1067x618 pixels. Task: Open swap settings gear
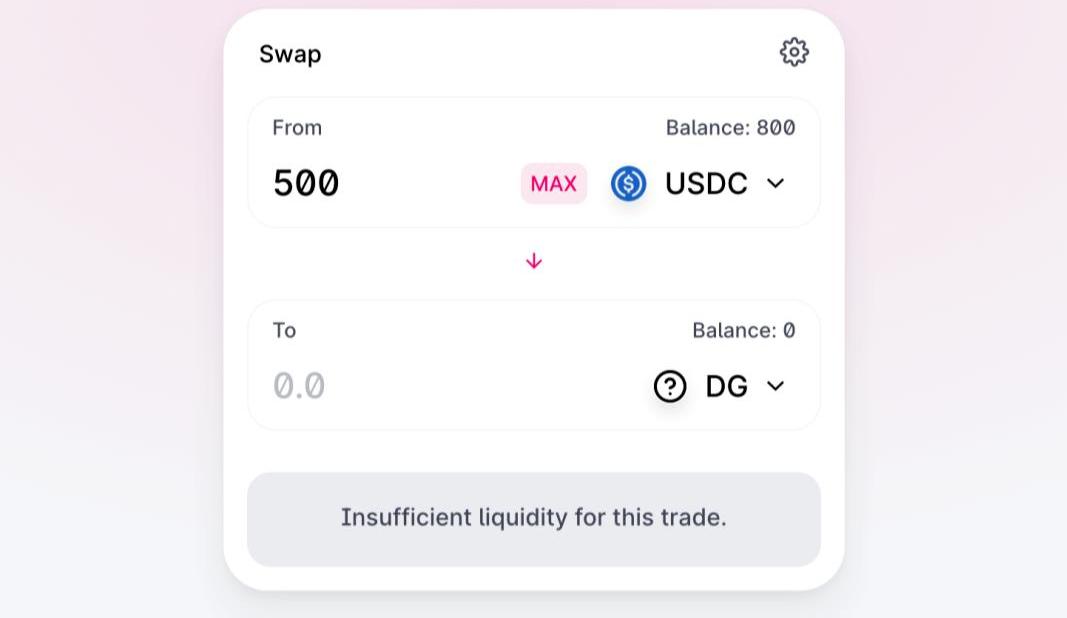point(794,52)
